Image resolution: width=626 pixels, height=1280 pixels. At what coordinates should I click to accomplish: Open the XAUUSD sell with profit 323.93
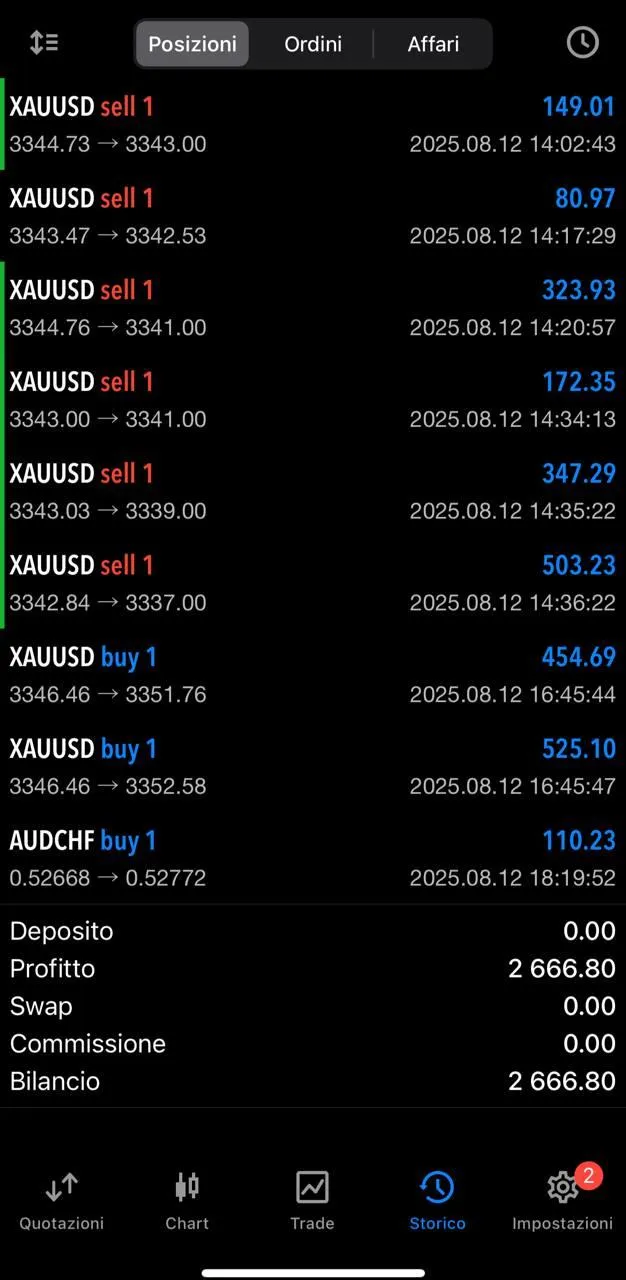coord(313,308)
